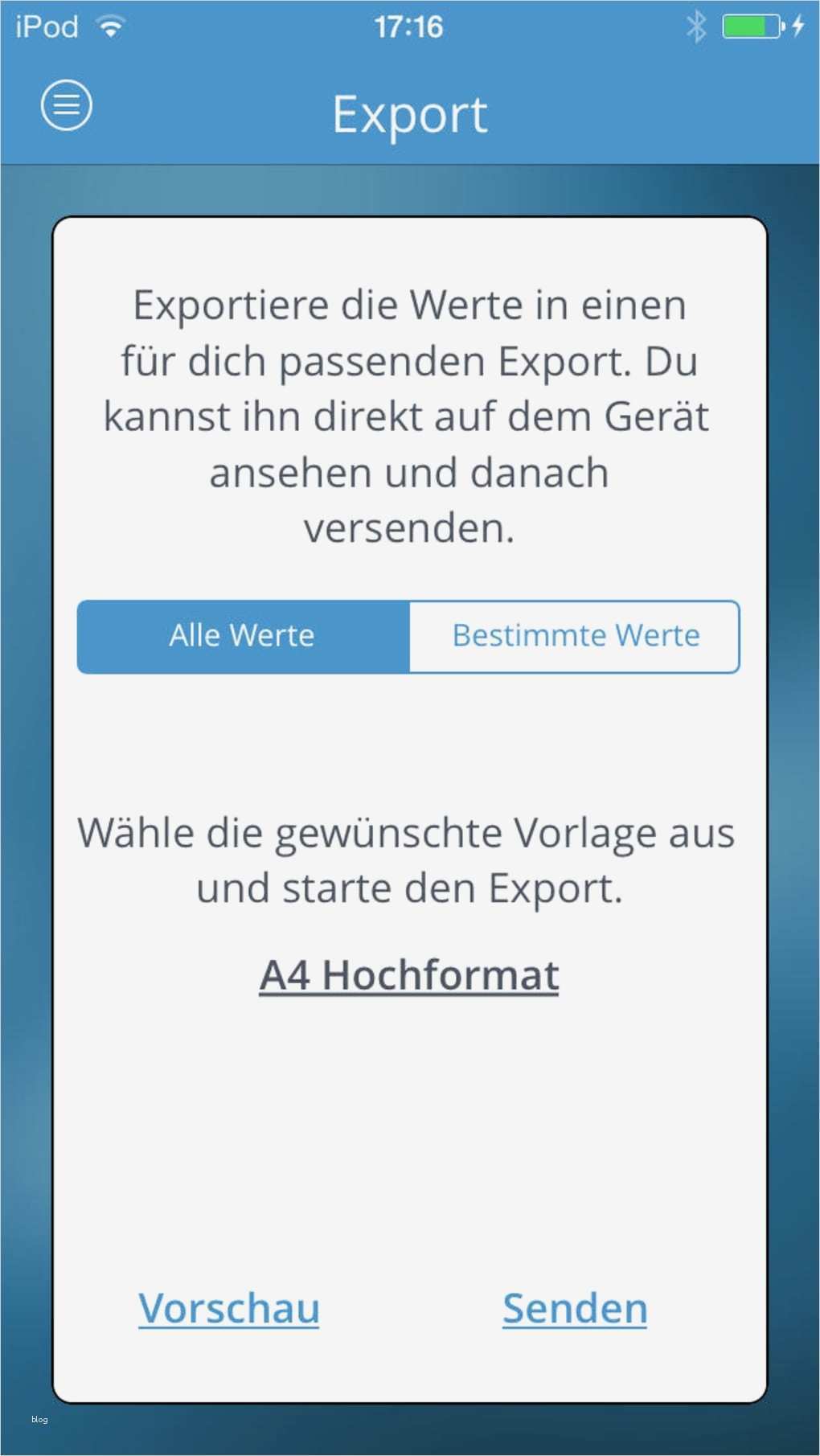Tap Vorschau to preview the export

click(228, 1306)
